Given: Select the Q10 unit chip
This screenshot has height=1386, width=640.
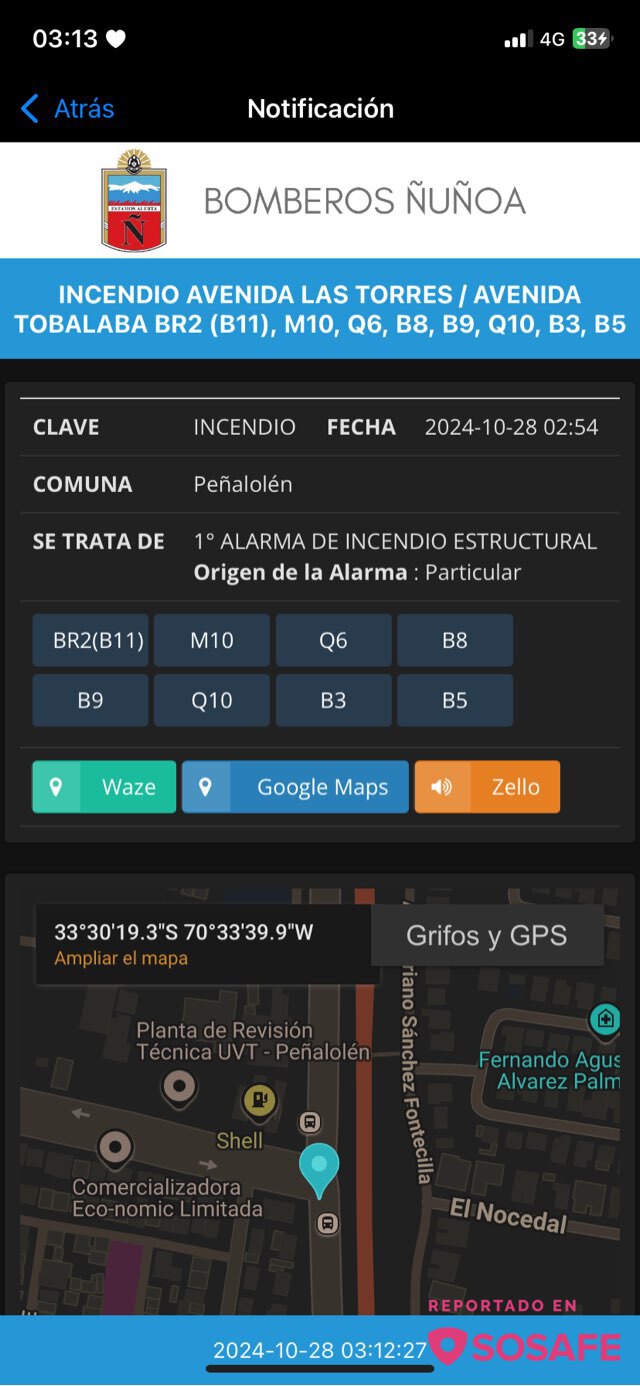Looking at the screenshot, I should pos(212,700).
